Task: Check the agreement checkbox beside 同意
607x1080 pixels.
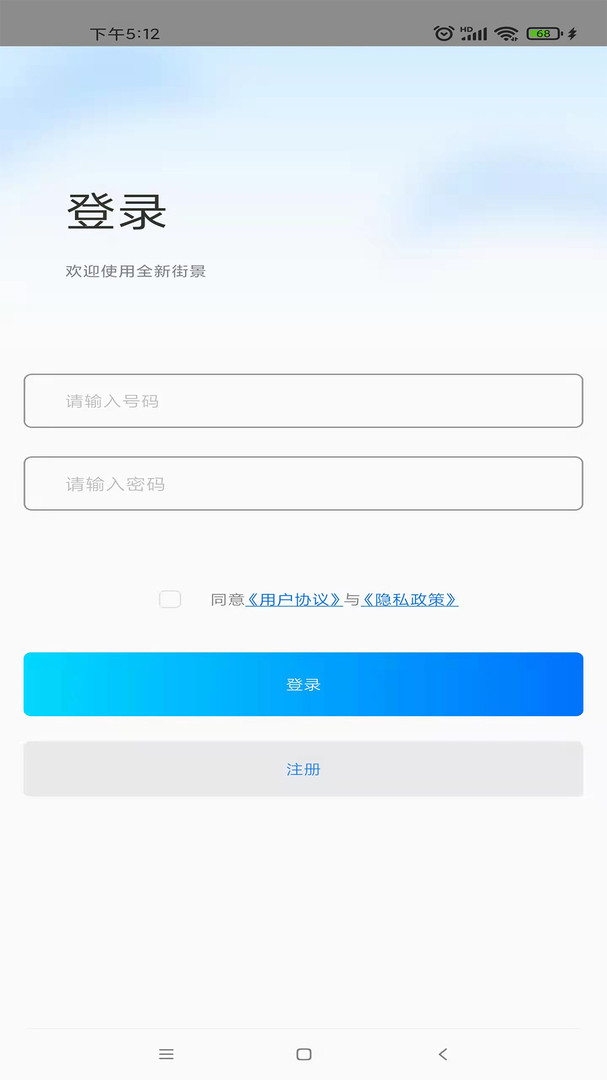Action: pos(170,599)
